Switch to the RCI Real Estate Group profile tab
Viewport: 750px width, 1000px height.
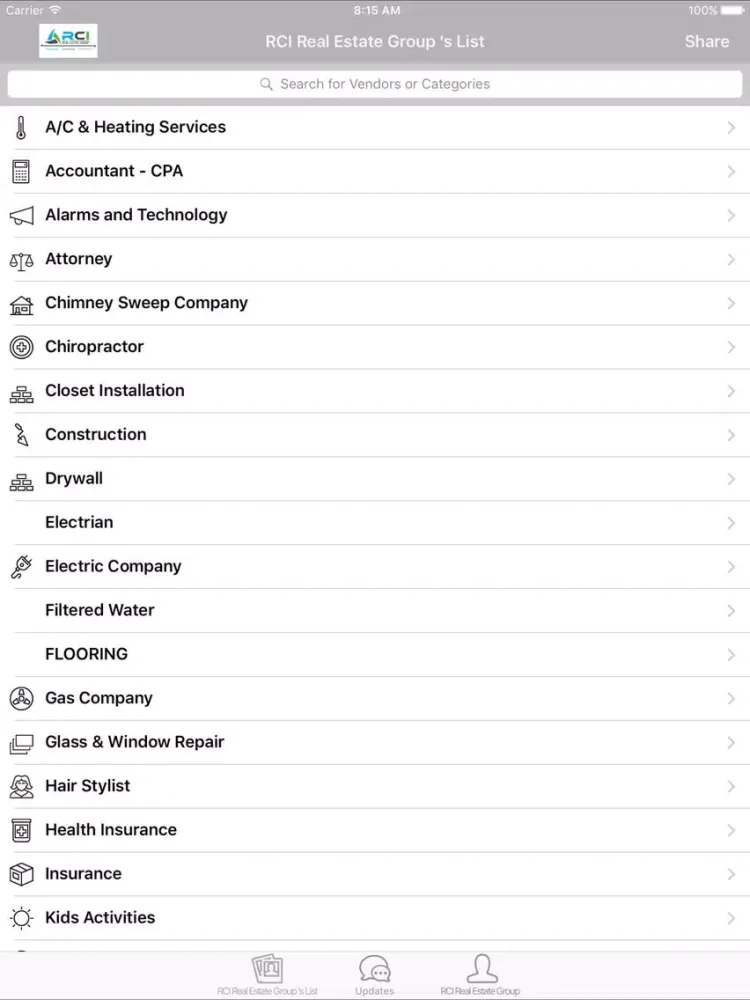[481, 975]
